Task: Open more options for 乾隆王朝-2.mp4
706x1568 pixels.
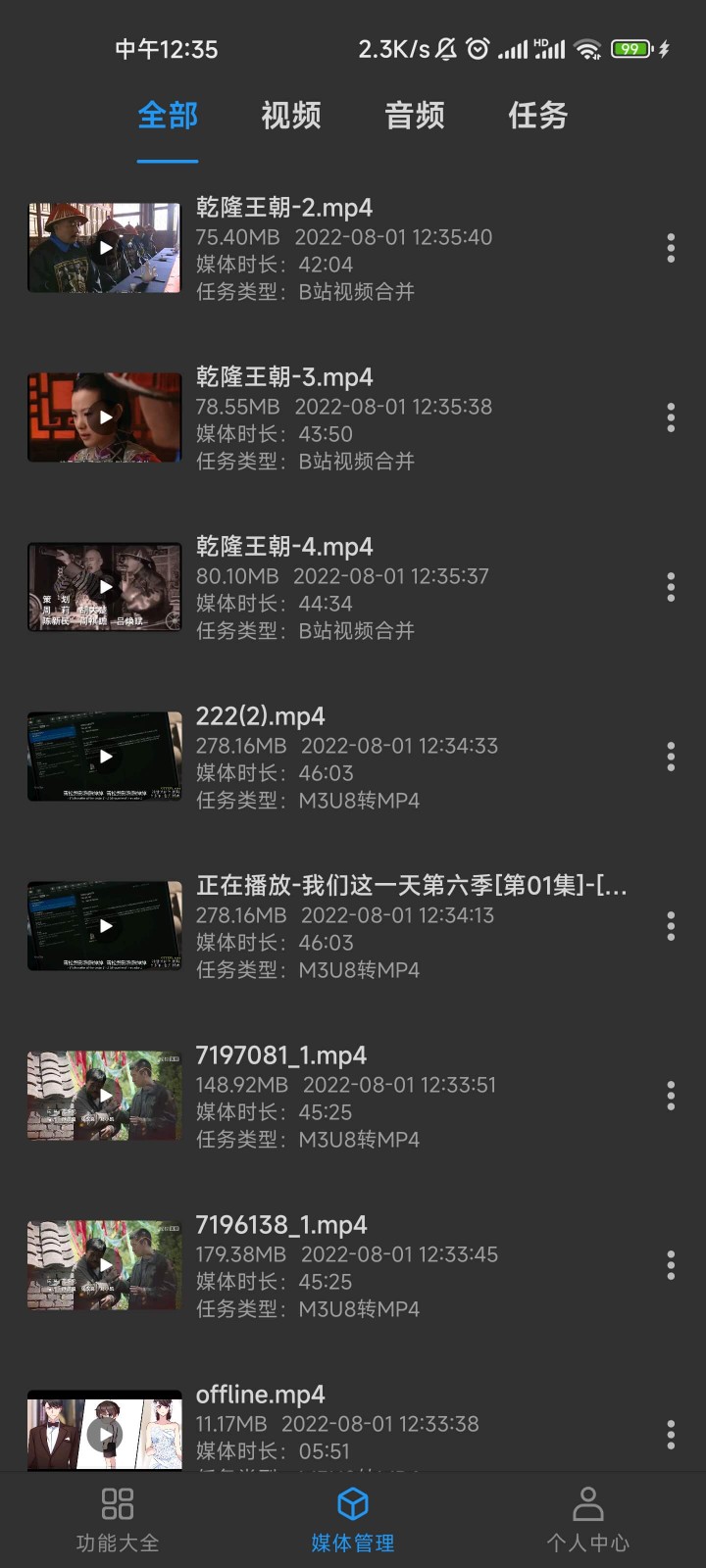Action: [671, 248]
